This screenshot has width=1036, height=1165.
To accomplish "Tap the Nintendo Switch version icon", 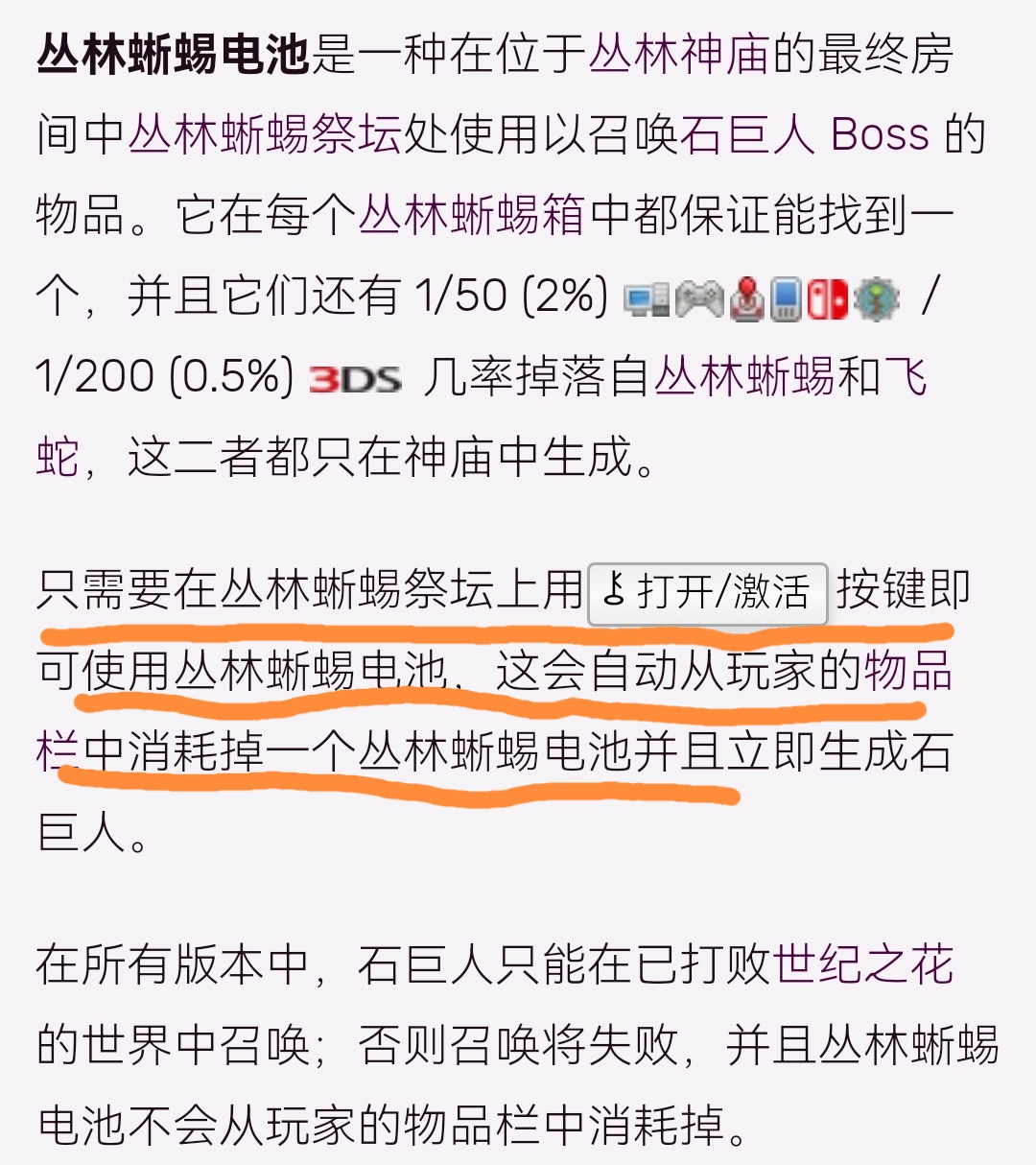I will pos(827,298).
